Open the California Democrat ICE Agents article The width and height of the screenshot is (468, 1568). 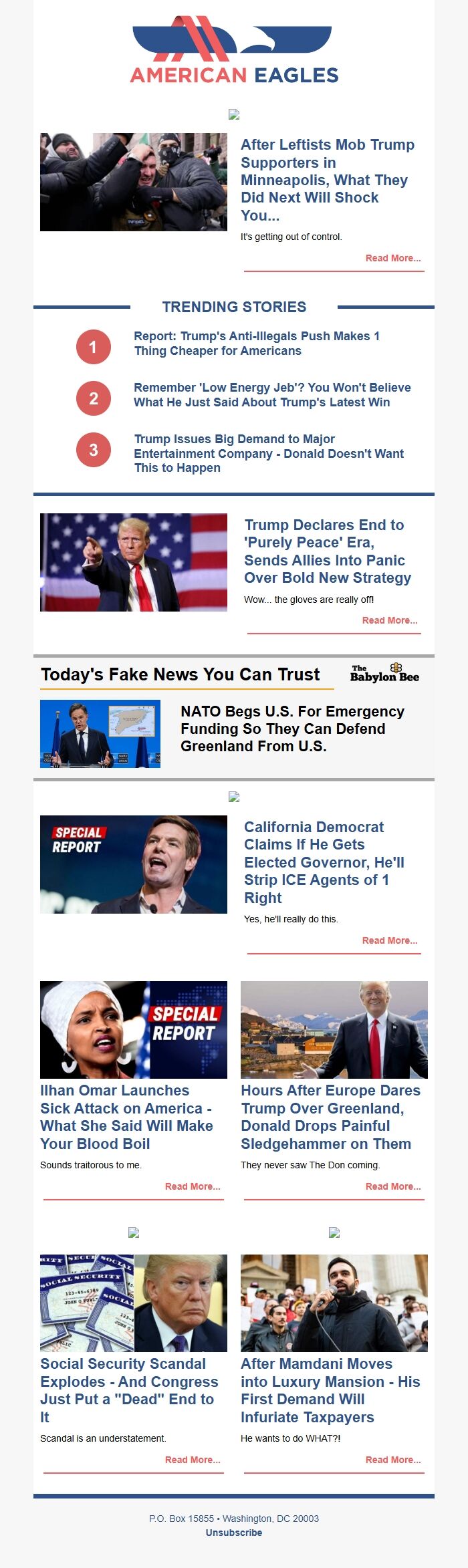coord(324,862)
